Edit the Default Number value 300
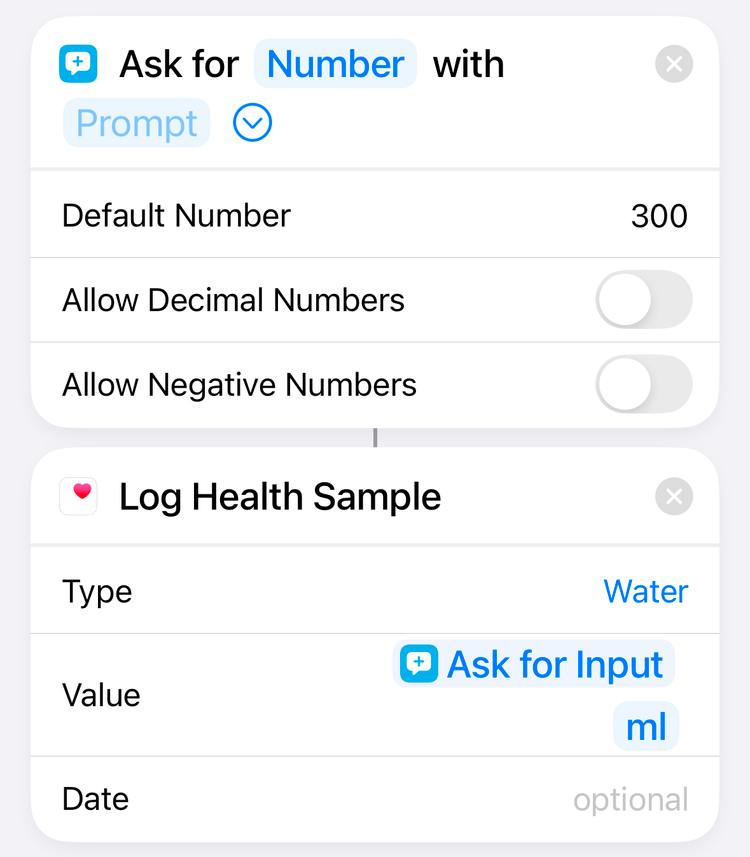 pyautogui.click(x=659, y=215)
